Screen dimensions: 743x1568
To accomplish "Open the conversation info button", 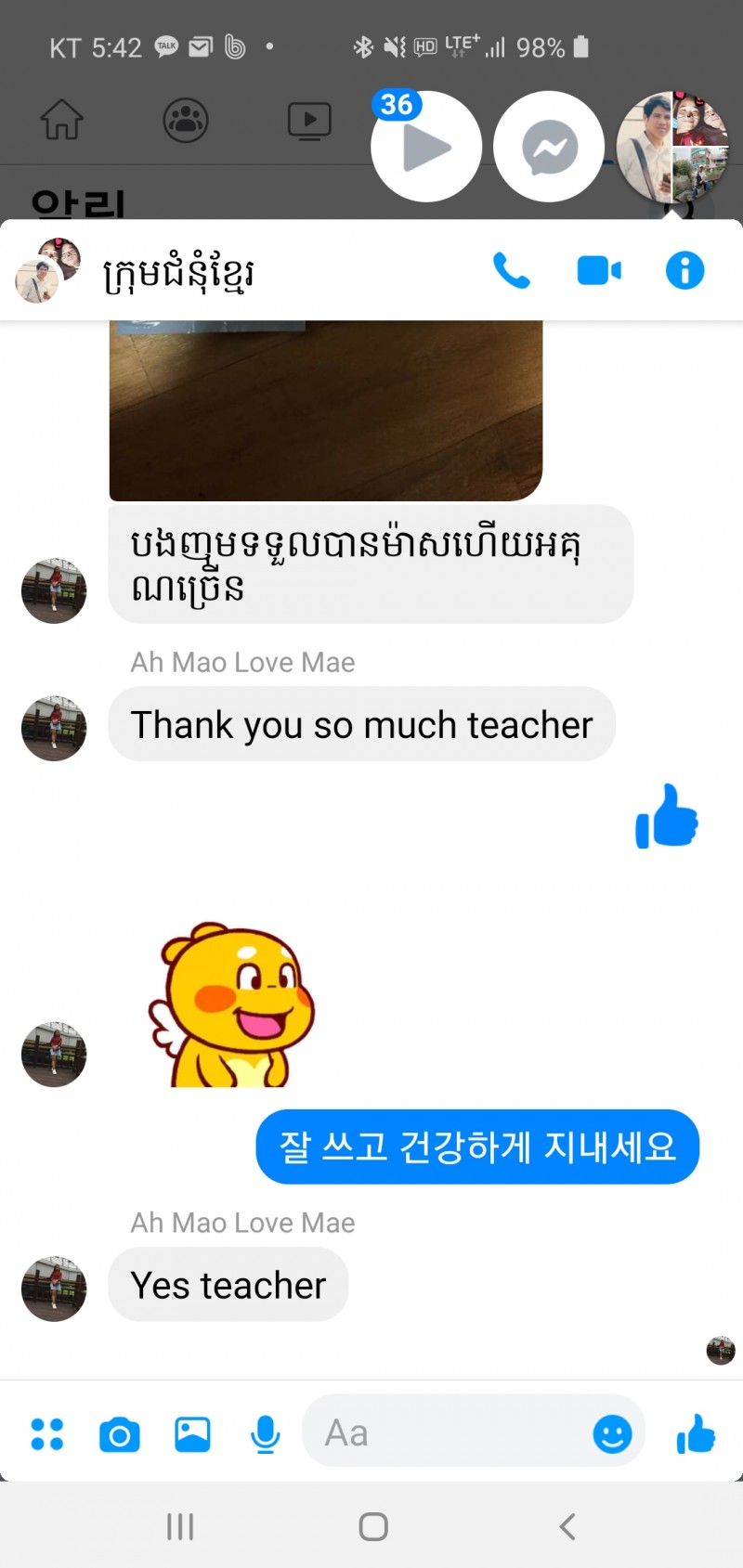I will pos(684,271).
